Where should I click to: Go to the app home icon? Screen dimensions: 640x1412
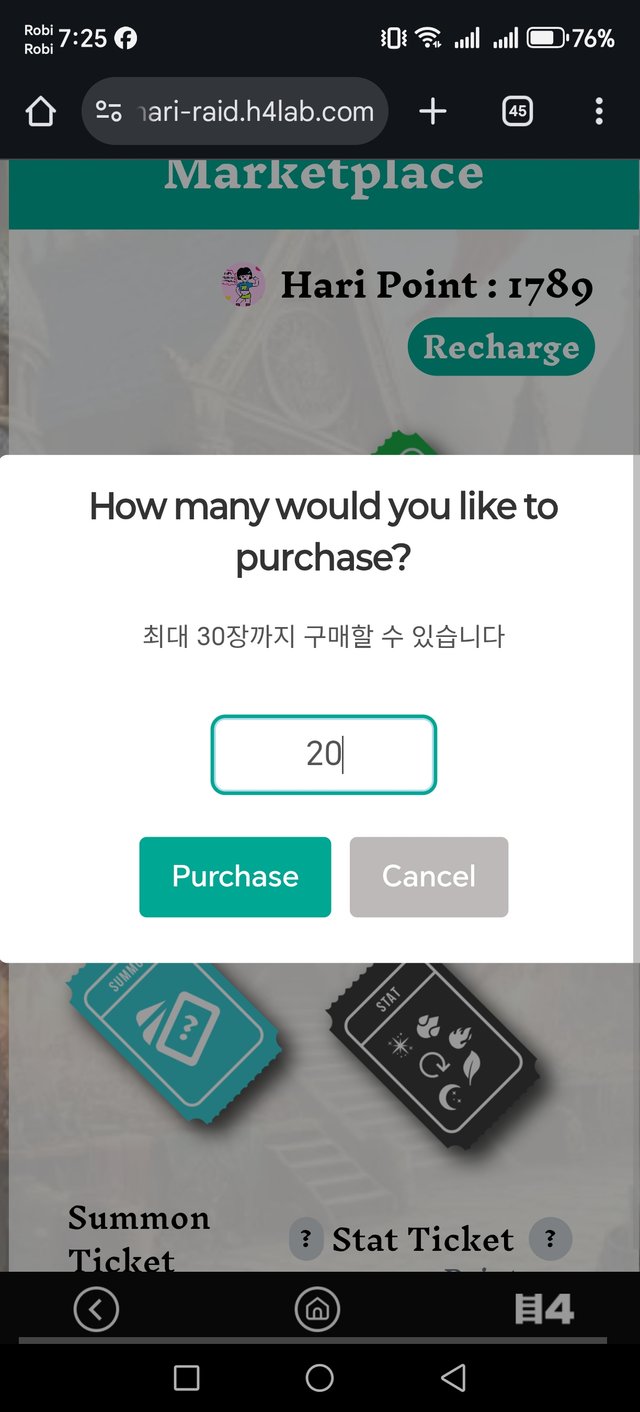pyautogui.click(x=317, y=1308)
